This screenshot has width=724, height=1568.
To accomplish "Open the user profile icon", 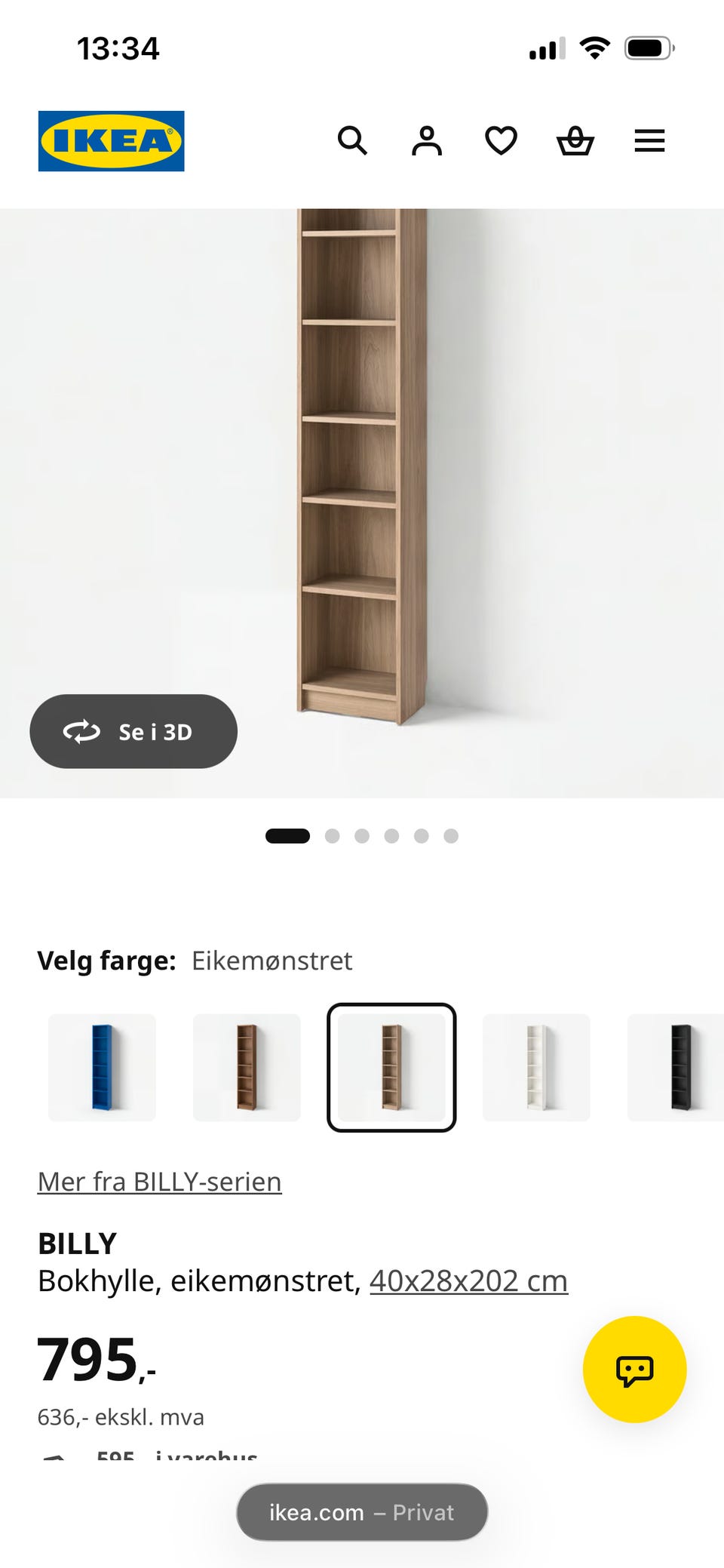I will [x=427, y=141].
